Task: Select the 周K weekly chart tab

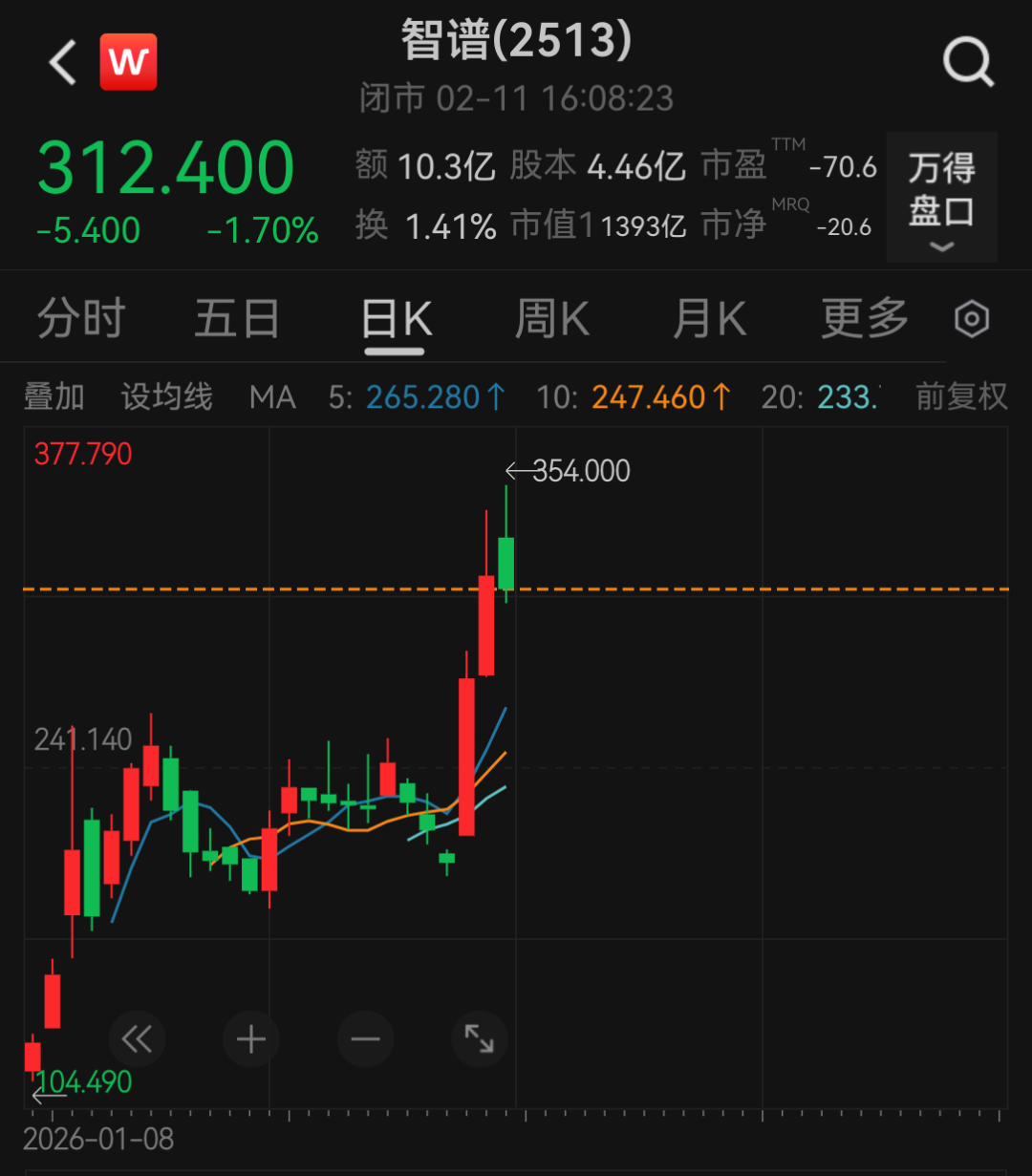Action: point(551,319)
